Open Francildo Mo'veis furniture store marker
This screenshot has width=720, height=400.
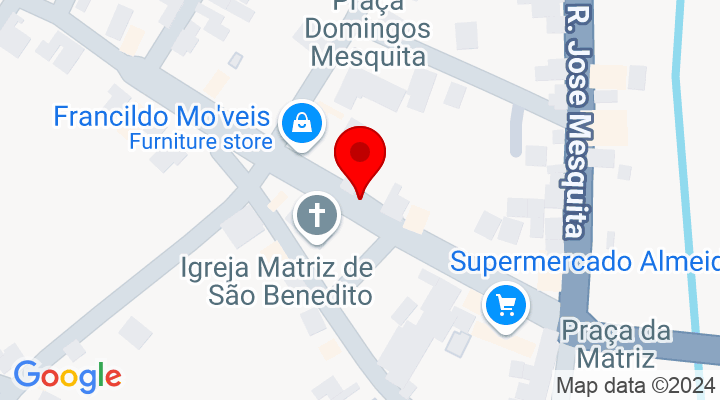click(300, 124)
